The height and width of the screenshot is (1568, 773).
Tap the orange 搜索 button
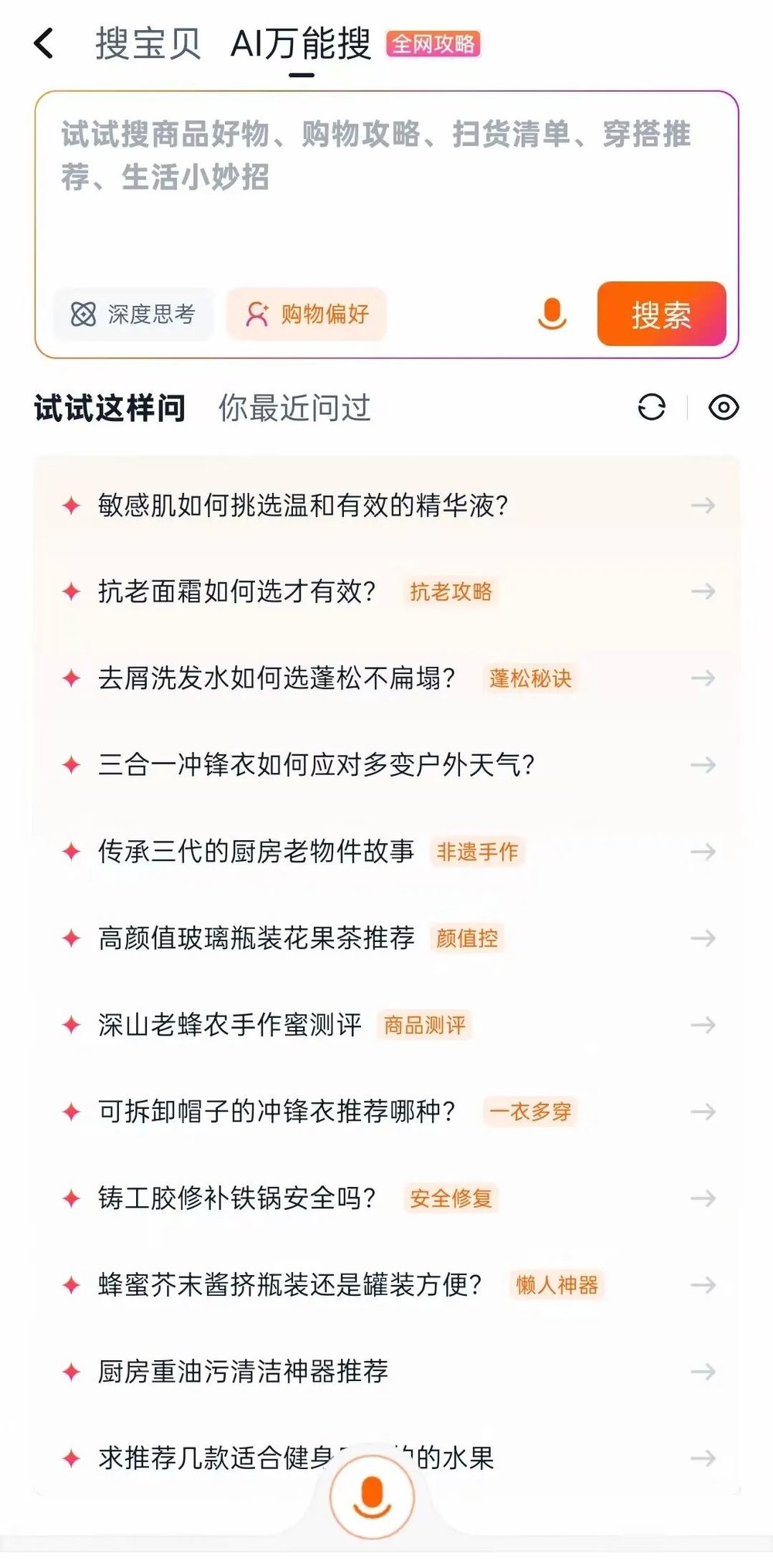coord(661,314)
